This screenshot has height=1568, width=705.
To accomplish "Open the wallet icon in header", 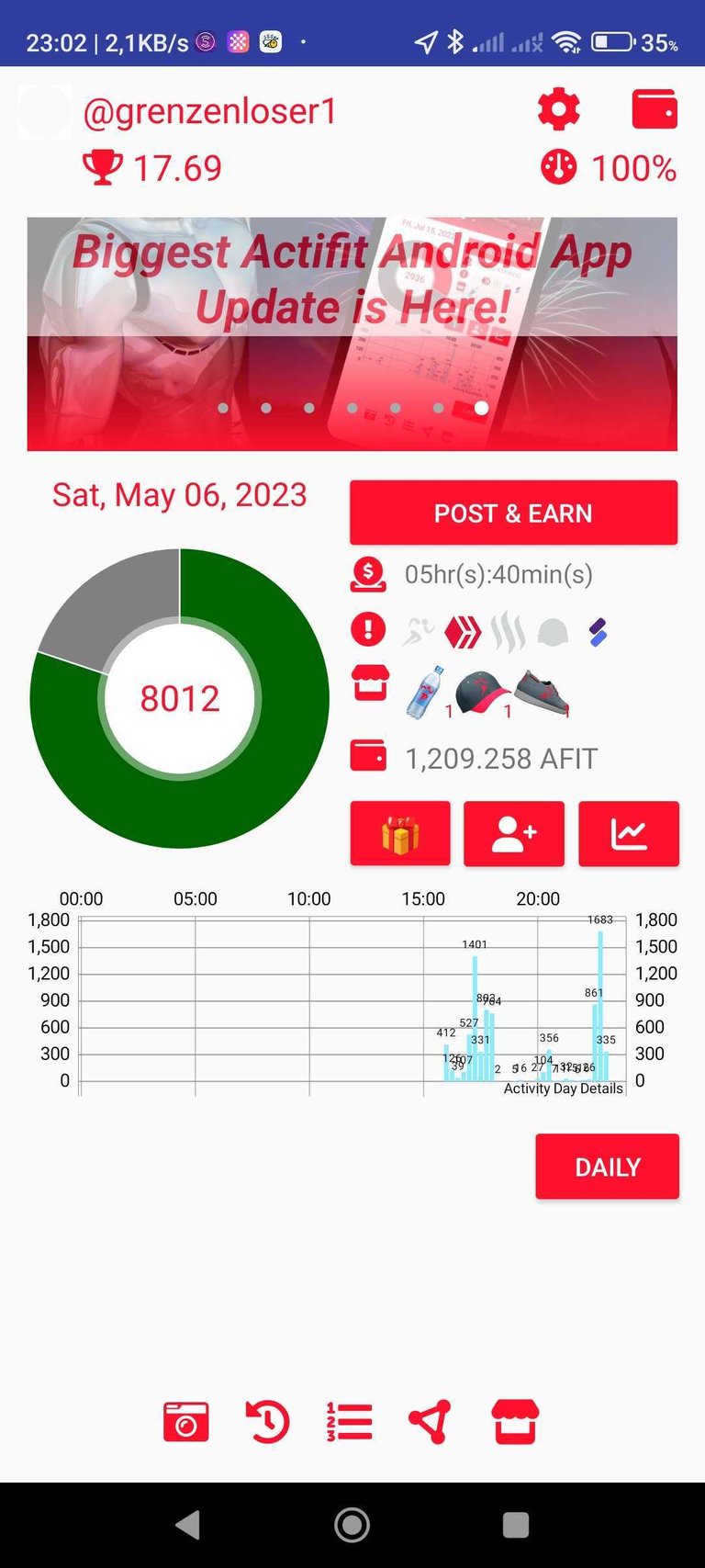I will [655, 109].
